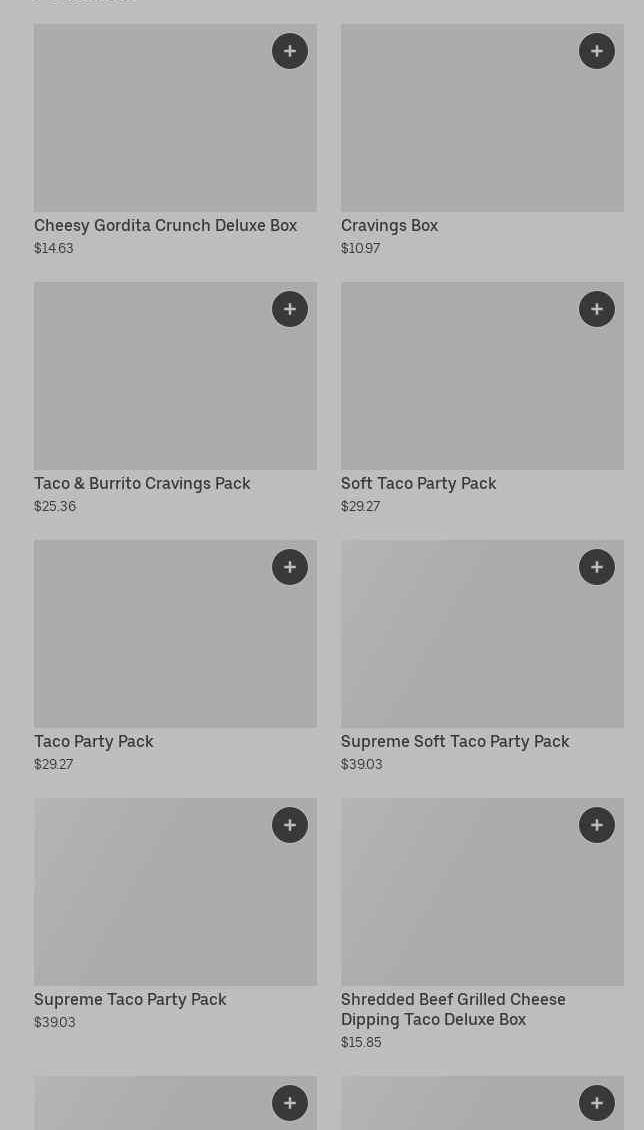
Task: Open Cheesy Gordita Crunch Deluxe Box item
Action: [x=165, y=226]
